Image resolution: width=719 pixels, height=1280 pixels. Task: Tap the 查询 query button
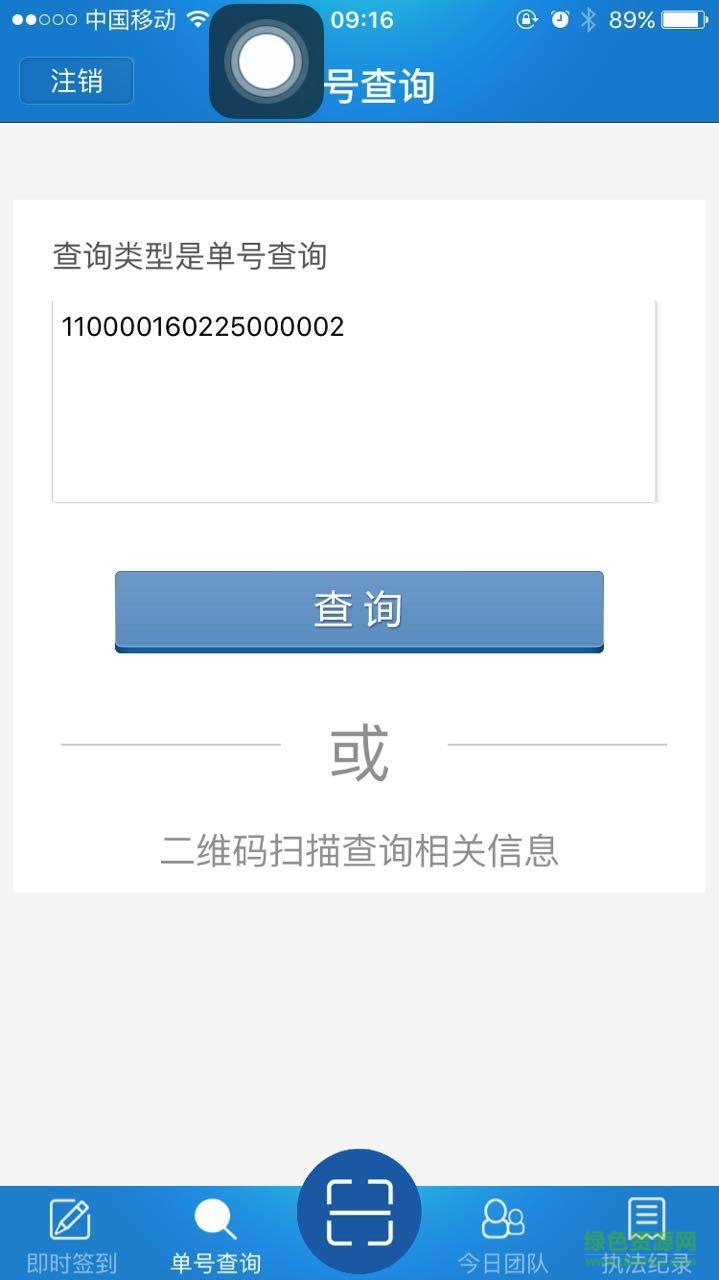359,610
